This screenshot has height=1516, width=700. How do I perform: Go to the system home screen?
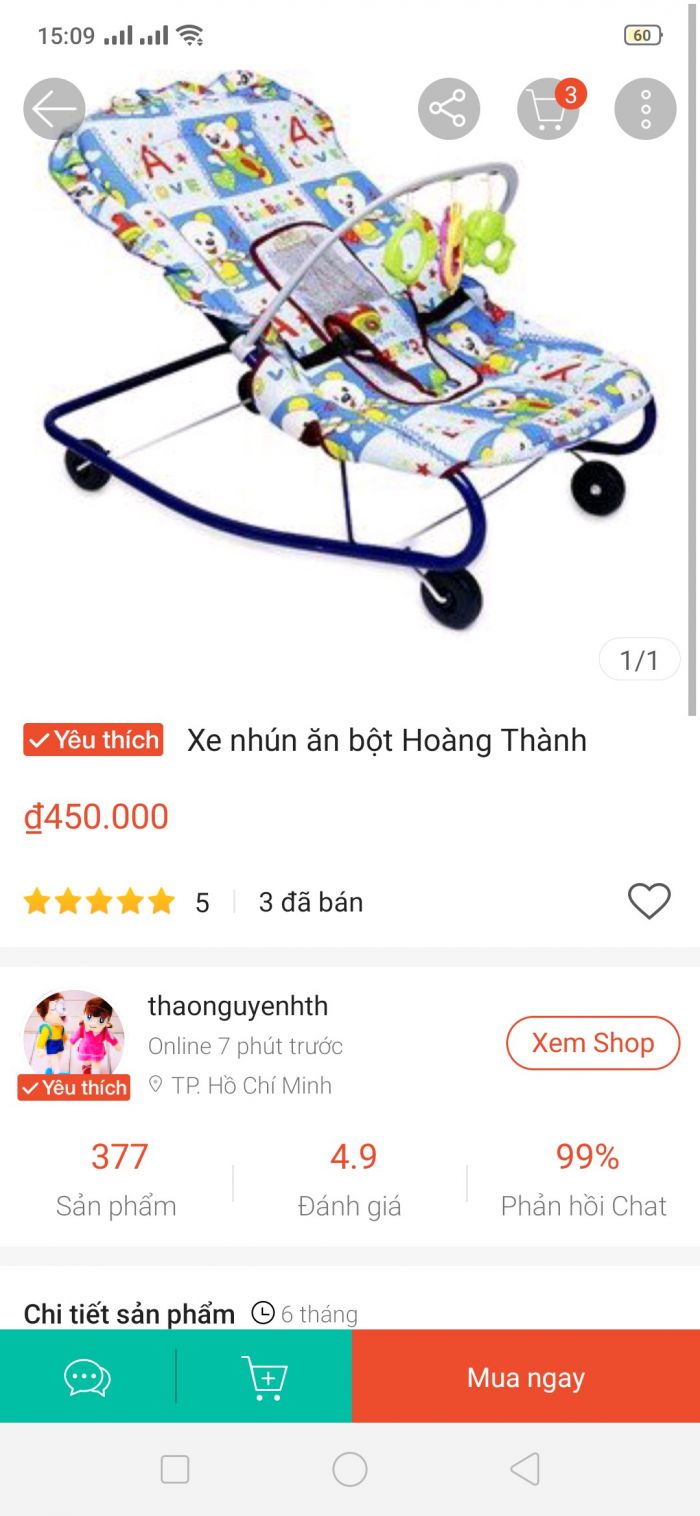350,1469
